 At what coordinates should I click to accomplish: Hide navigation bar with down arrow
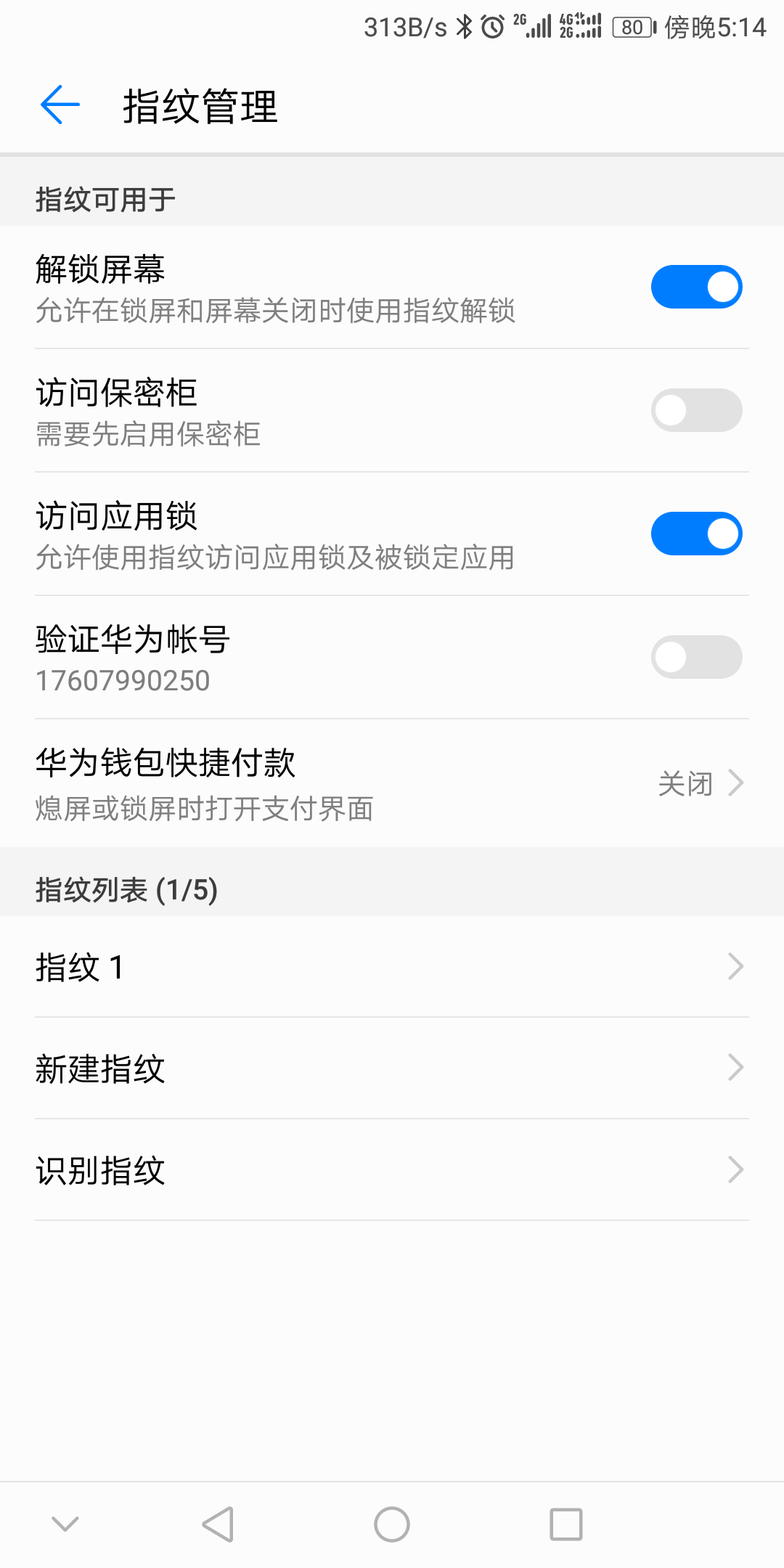point(65,1524)
